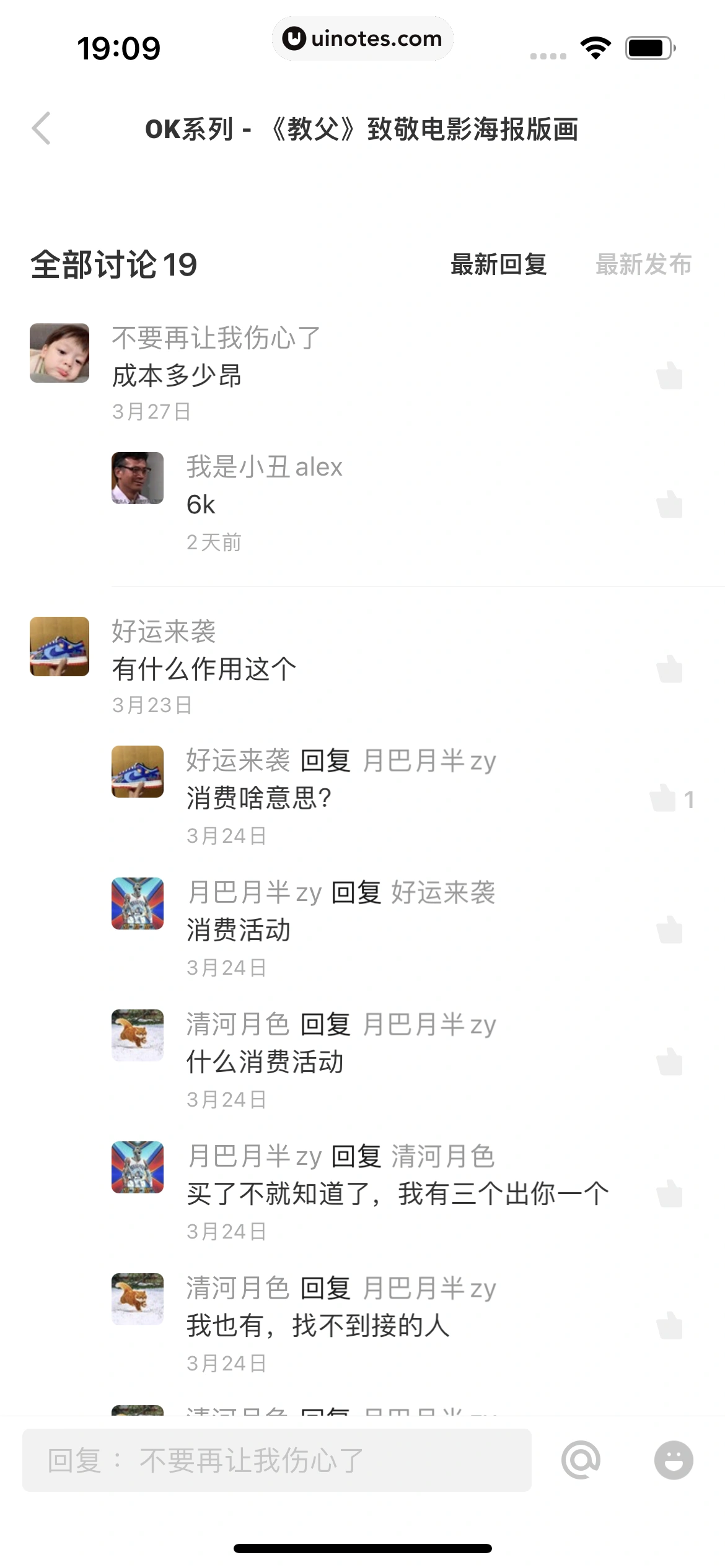Like the comment 有什么作用这个
725x1568 pixels.
point(669,669)
